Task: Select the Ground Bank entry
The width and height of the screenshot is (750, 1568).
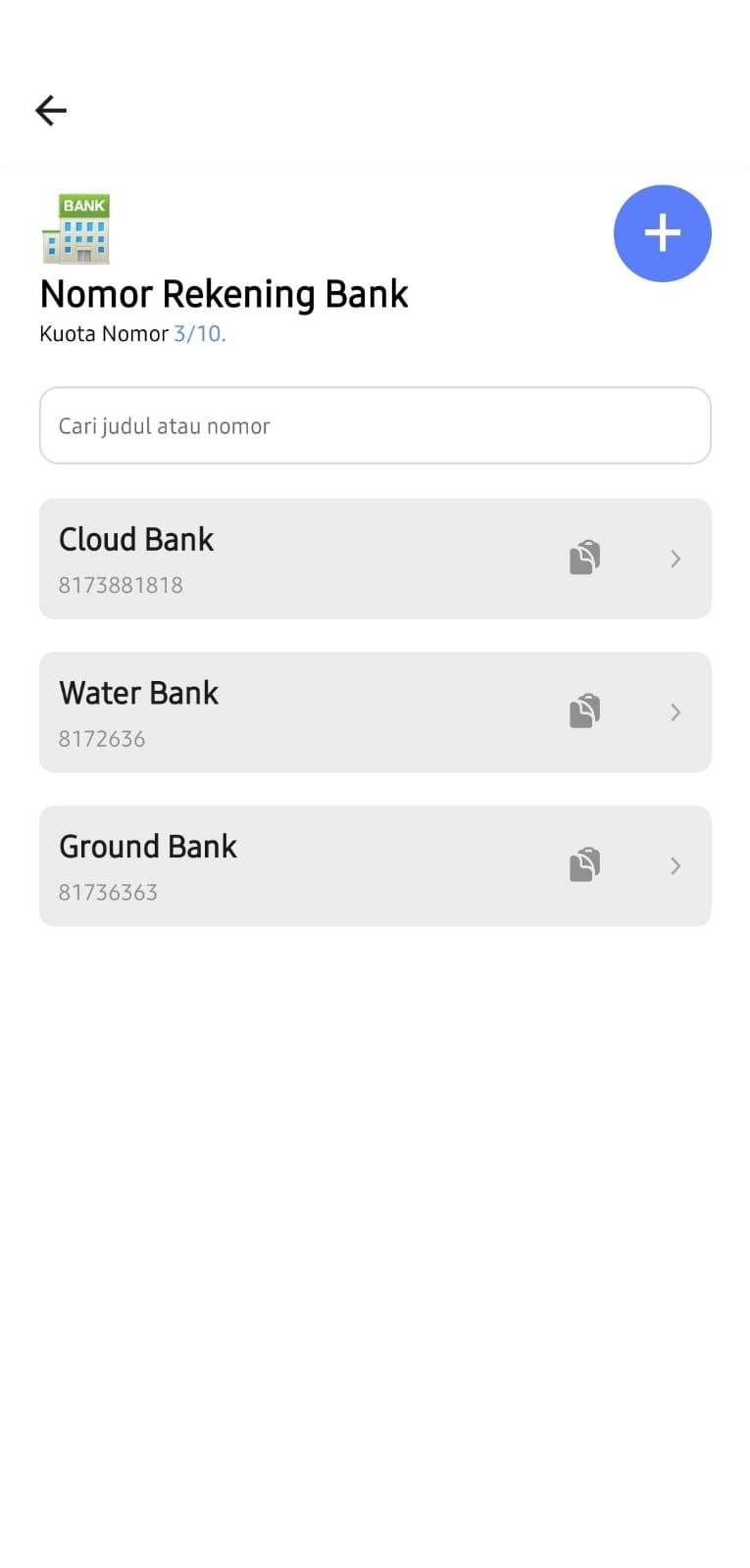Action: [294, 865]
